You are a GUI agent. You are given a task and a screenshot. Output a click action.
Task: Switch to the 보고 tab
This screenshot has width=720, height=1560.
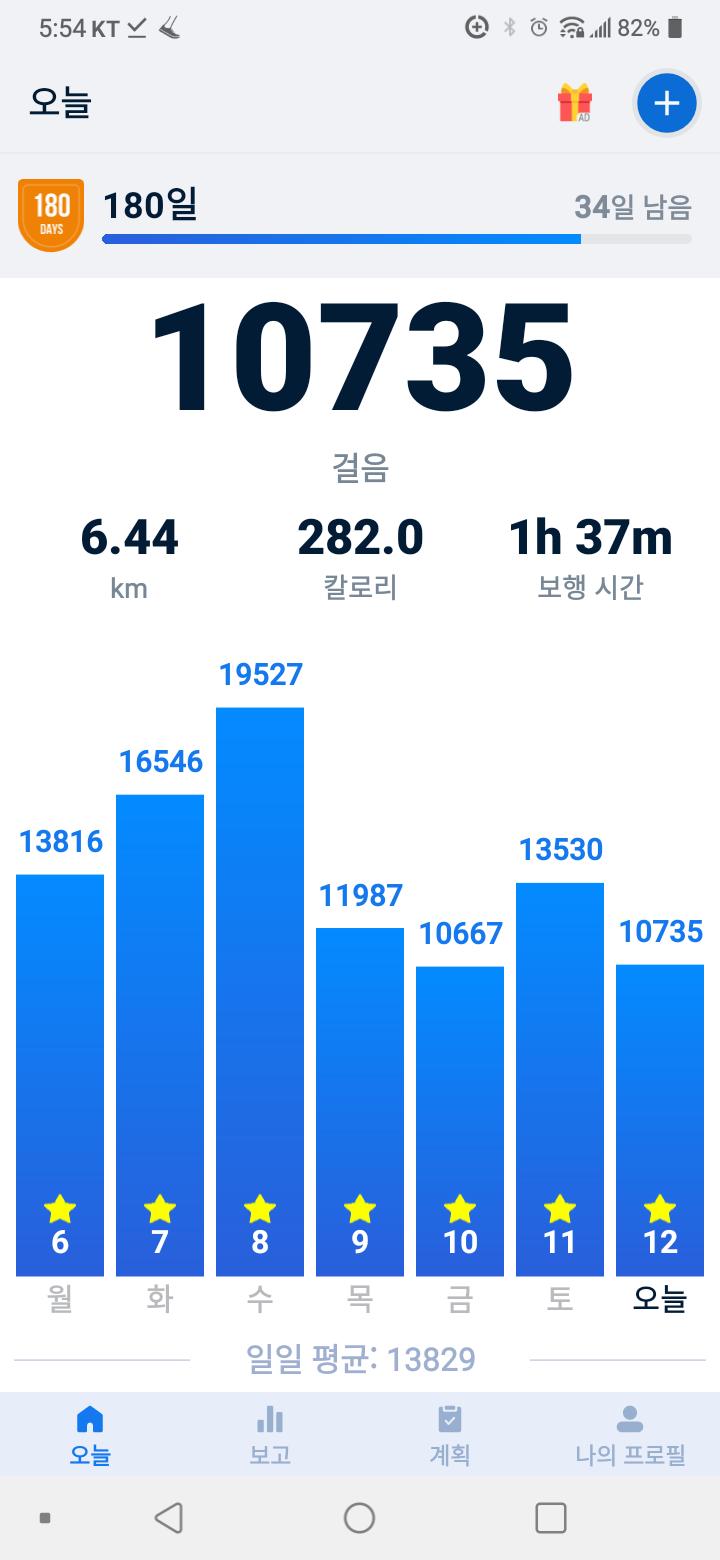tap(270, 1434)
